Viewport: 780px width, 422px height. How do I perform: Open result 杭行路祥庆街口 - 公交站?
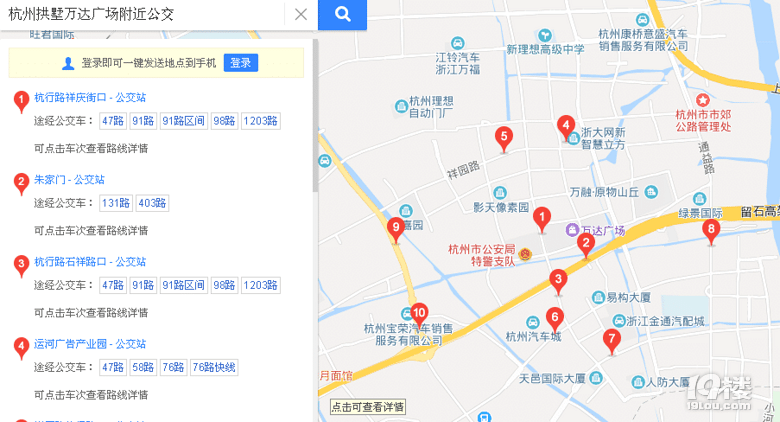(x=90, y=98)
